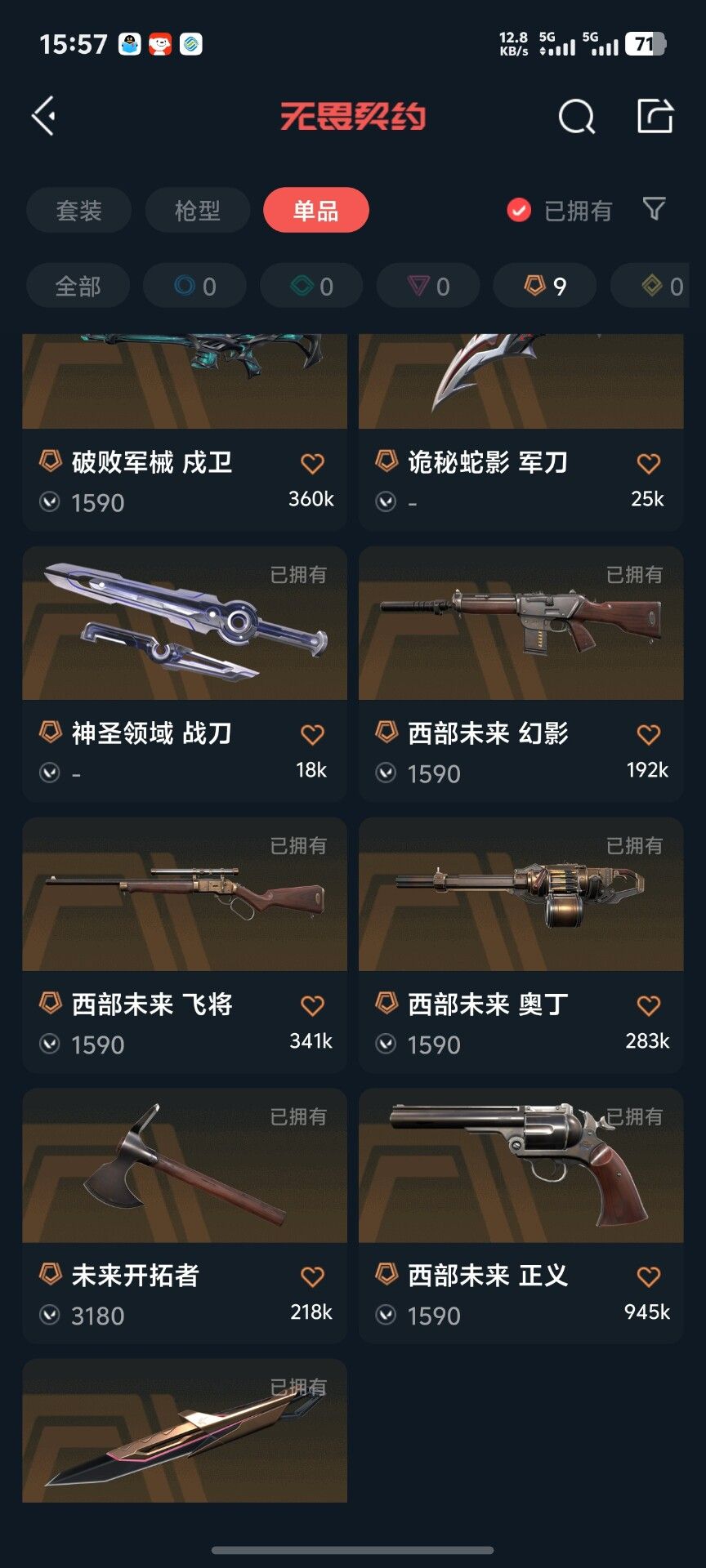The width and height of the screenshot is (706, 1568).
Task: Select the 全部 rarity chip
Action: coord(78,286)
